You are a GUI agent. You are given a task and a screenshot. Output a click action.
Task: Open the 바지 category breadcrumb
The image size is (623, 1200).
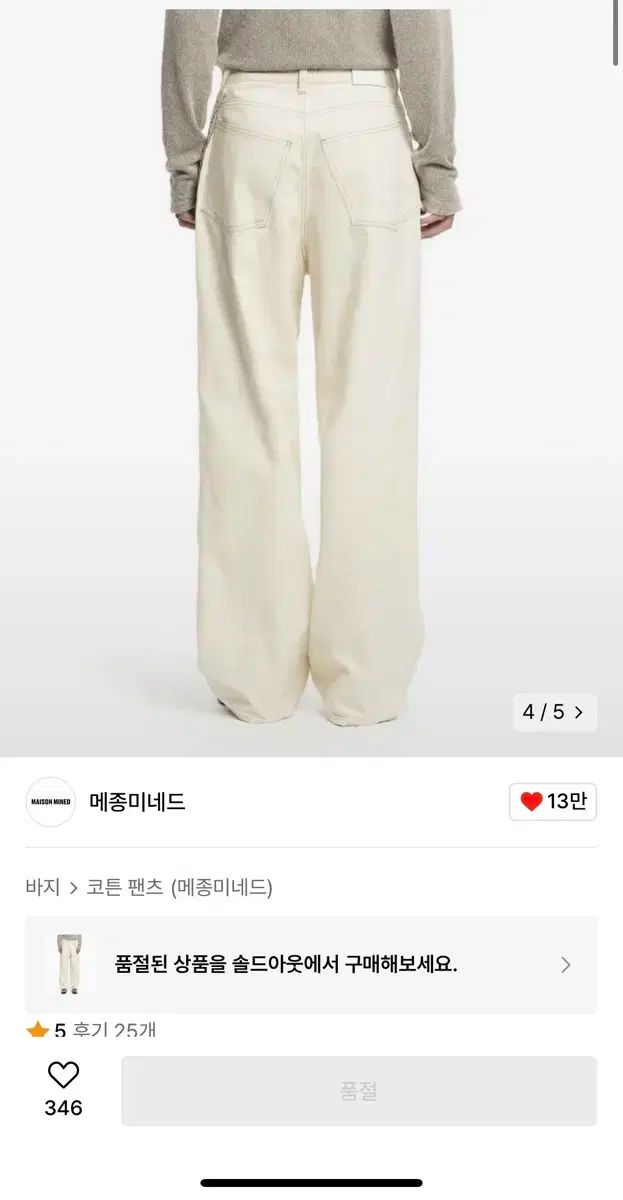[x=43, y=887]
